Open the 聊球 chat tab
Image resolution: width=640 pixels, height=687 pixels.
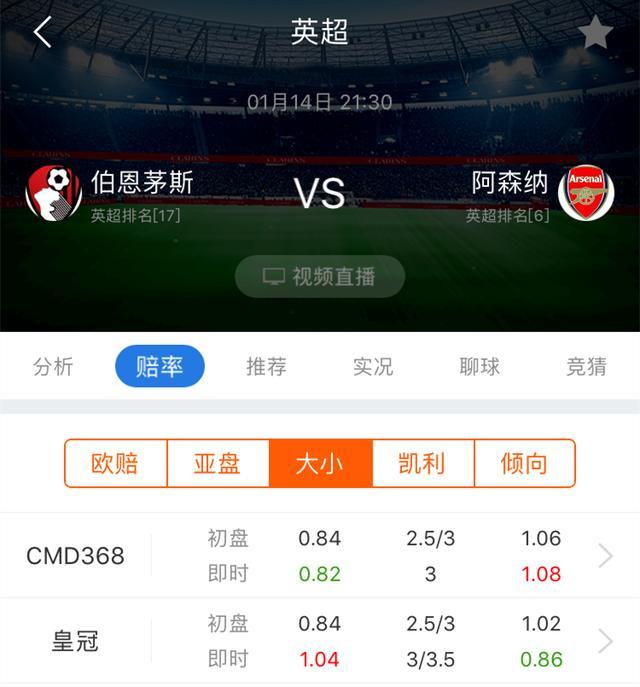click(480, 366)
